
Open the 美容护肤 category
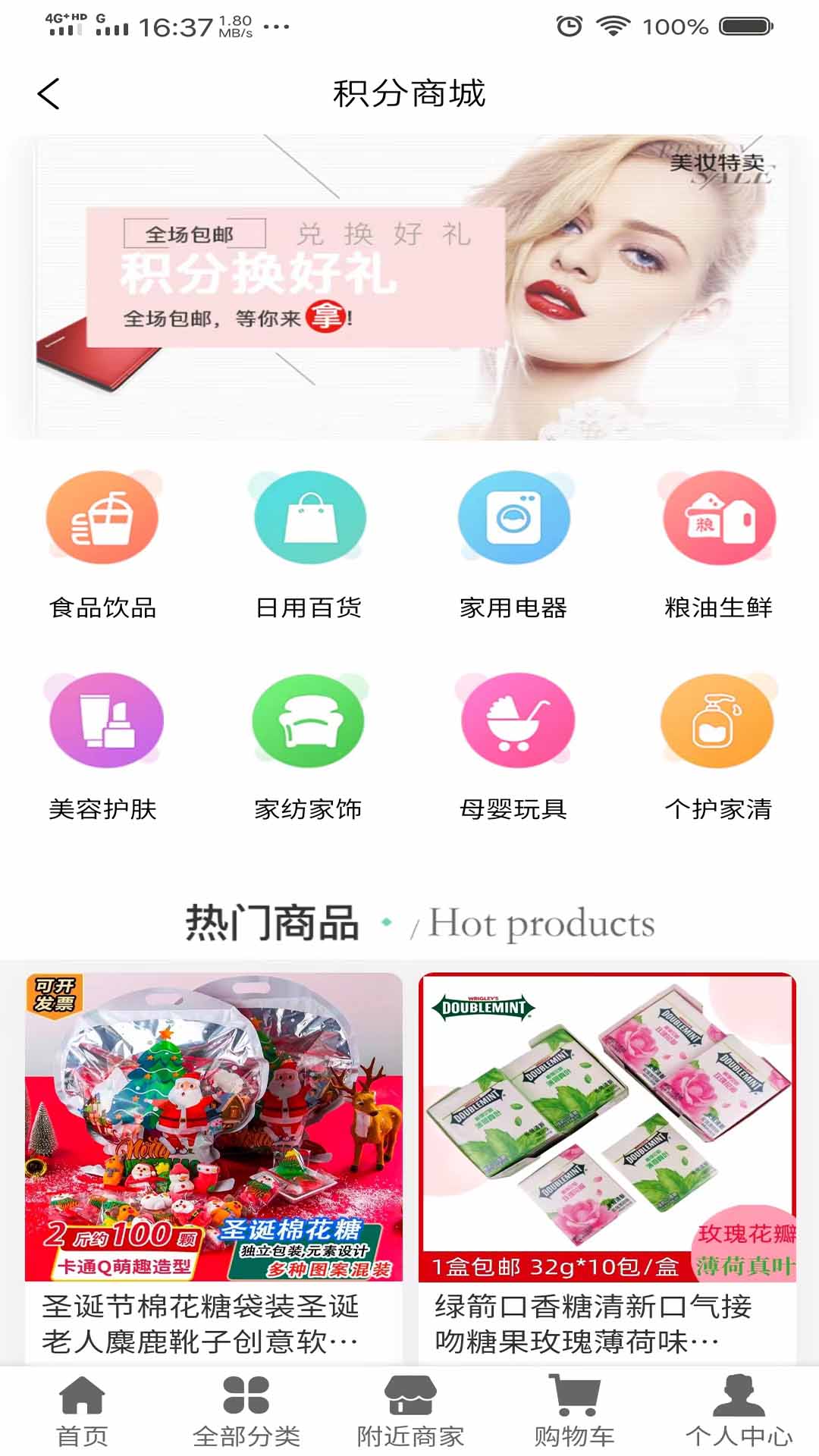[x=102, y=722]
